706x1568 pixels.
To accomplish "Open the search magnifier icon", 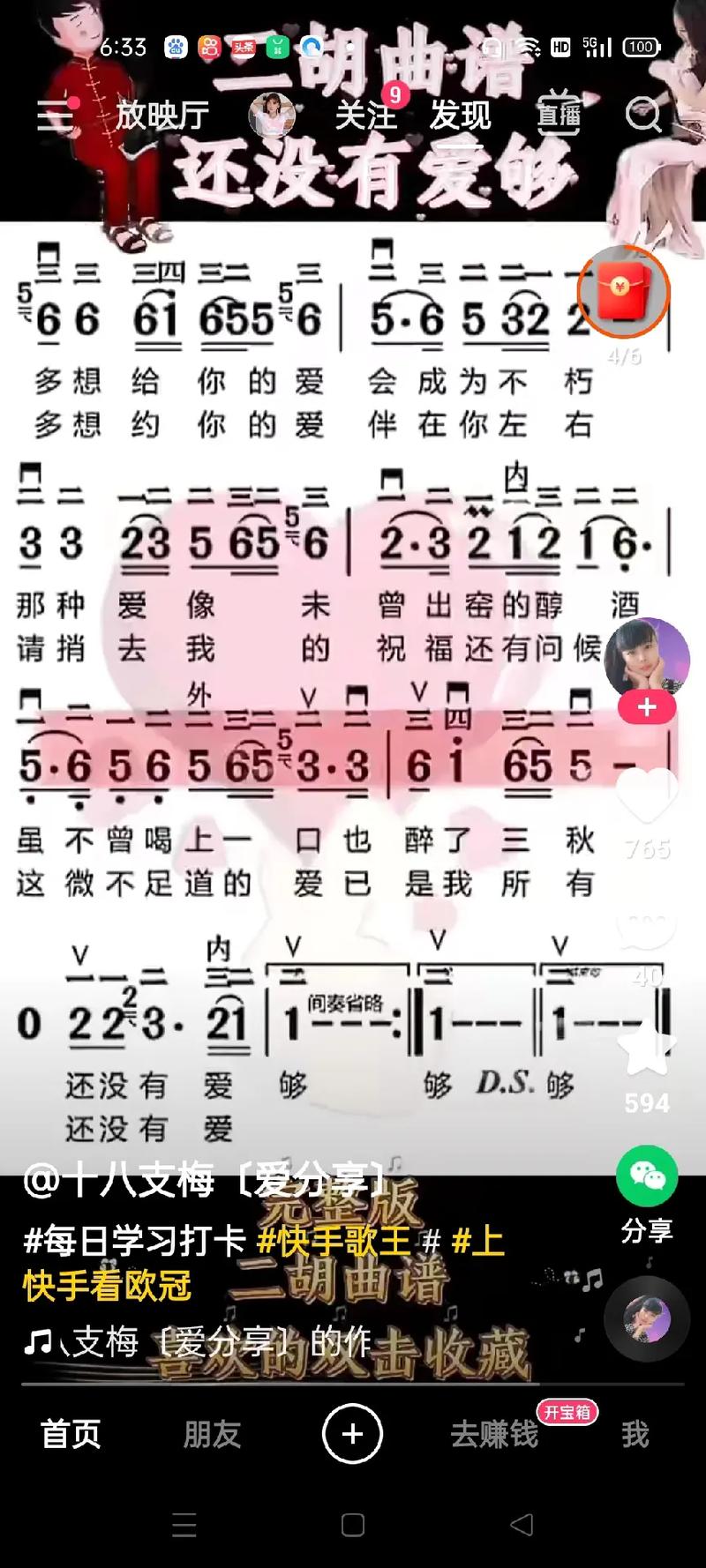I will (642, 115).
